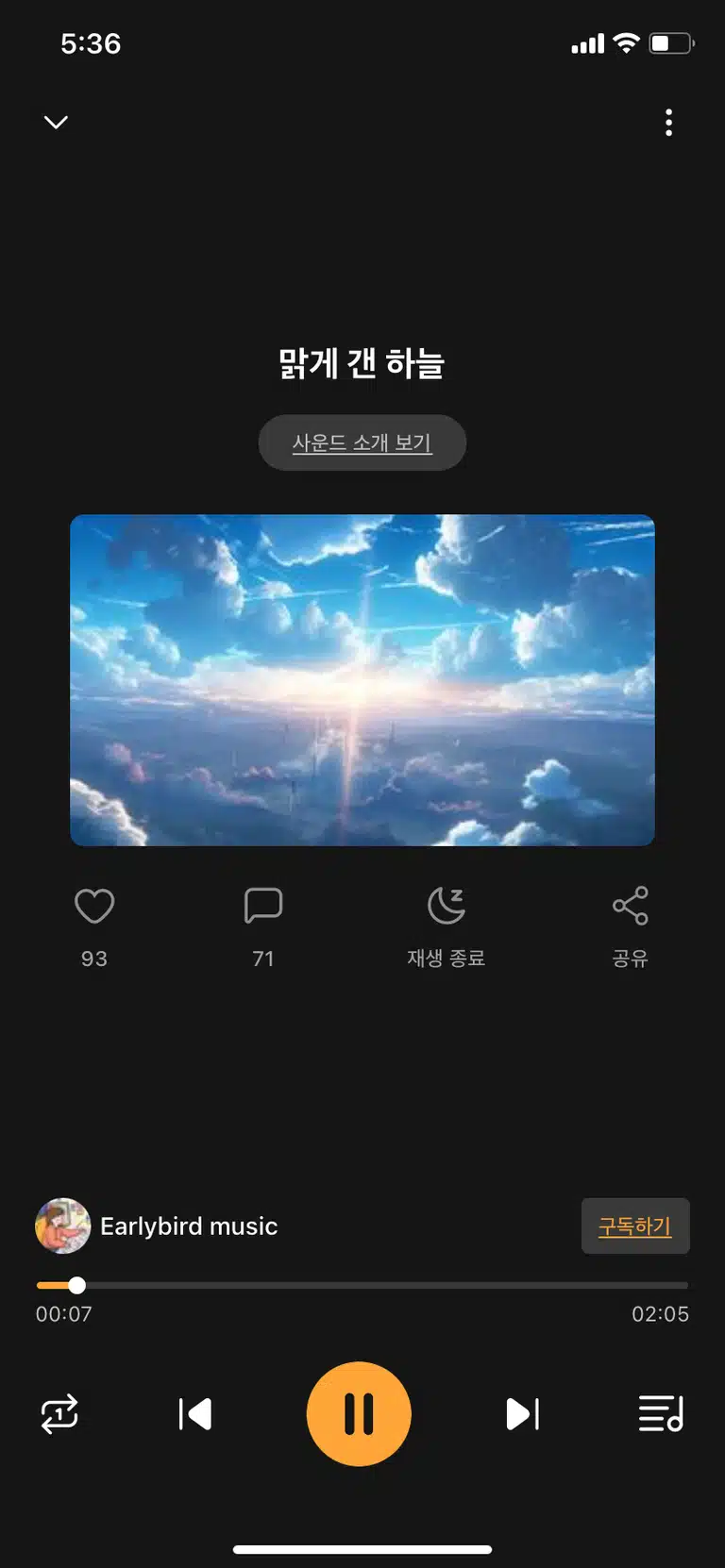Open the comments bubble icon

point(263,906)
